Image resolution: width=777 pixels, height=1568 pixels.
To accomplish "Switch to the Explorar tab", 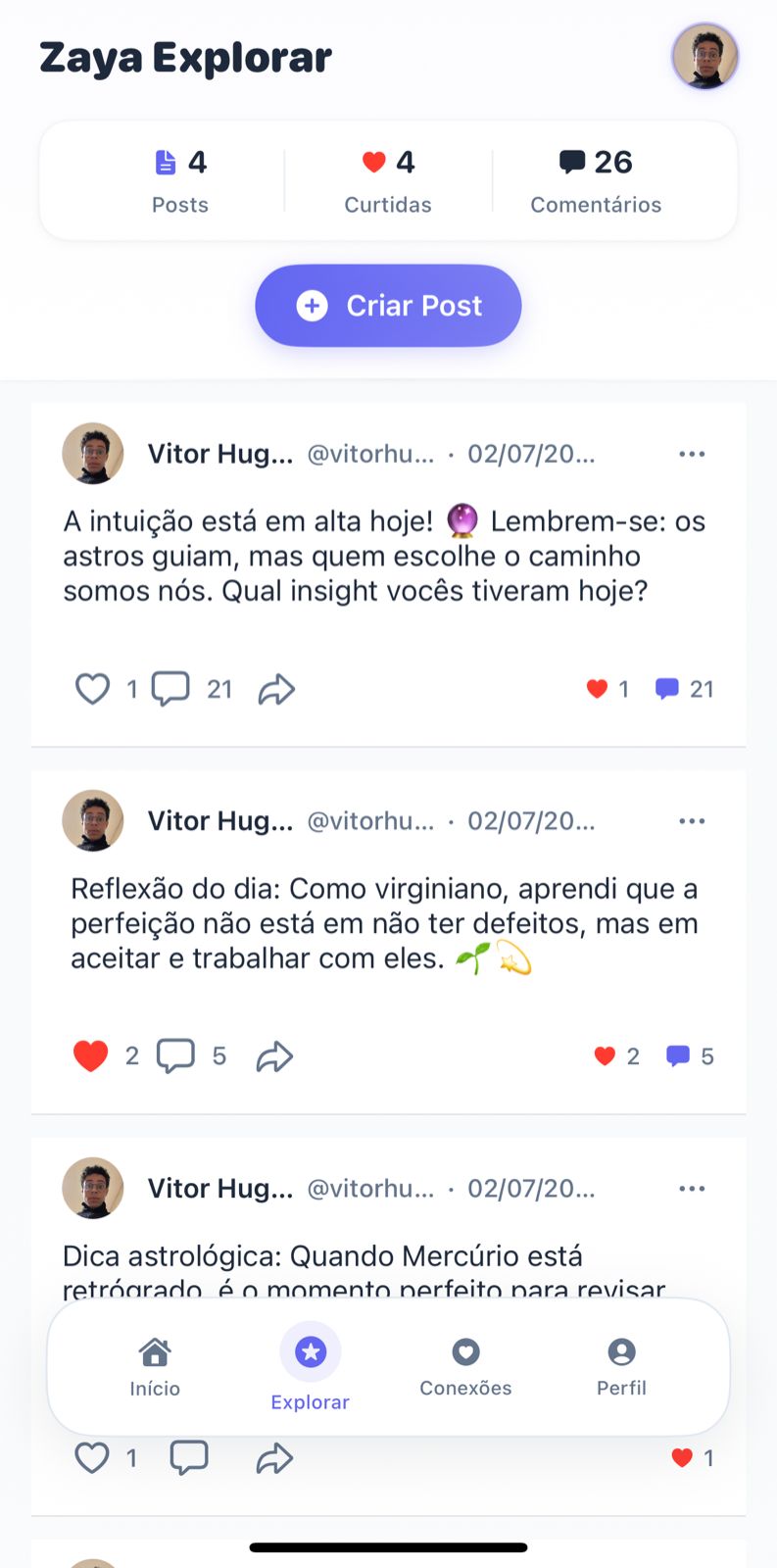I will [310, 1367].
